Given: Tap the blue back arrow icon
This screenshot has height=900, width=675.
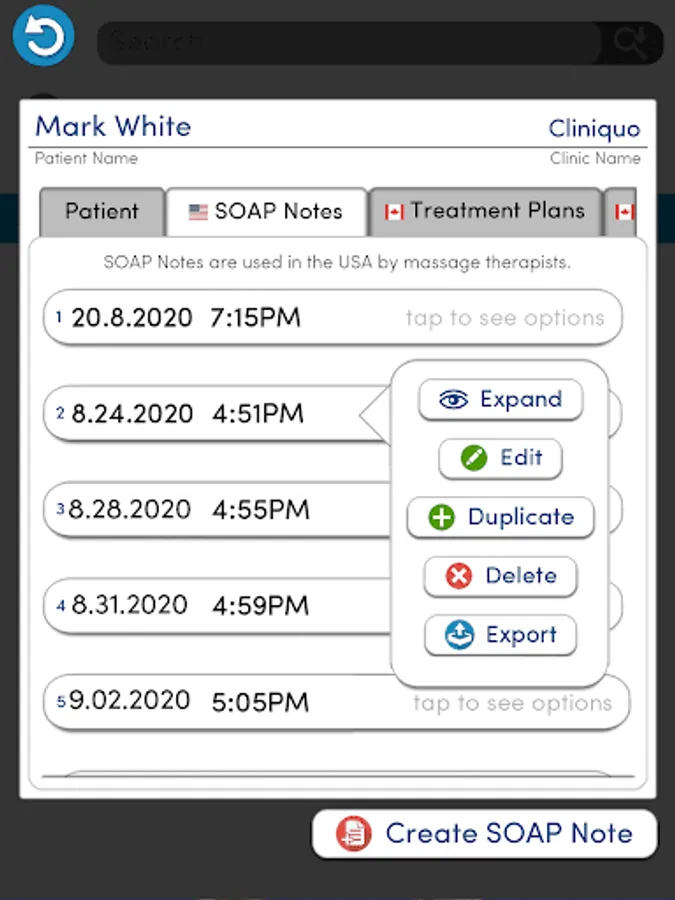Looking at the screenshot, I should pos(43,36).
